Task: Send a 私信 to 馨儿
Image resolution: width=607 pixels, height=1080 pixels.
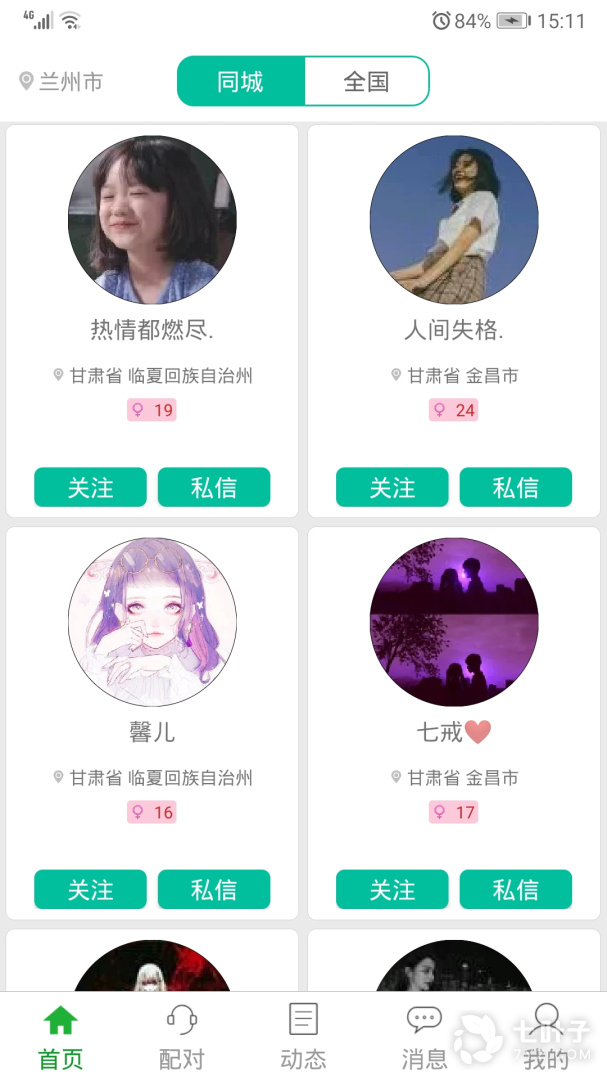Action: pyautogui.click(x=214, y=889)
